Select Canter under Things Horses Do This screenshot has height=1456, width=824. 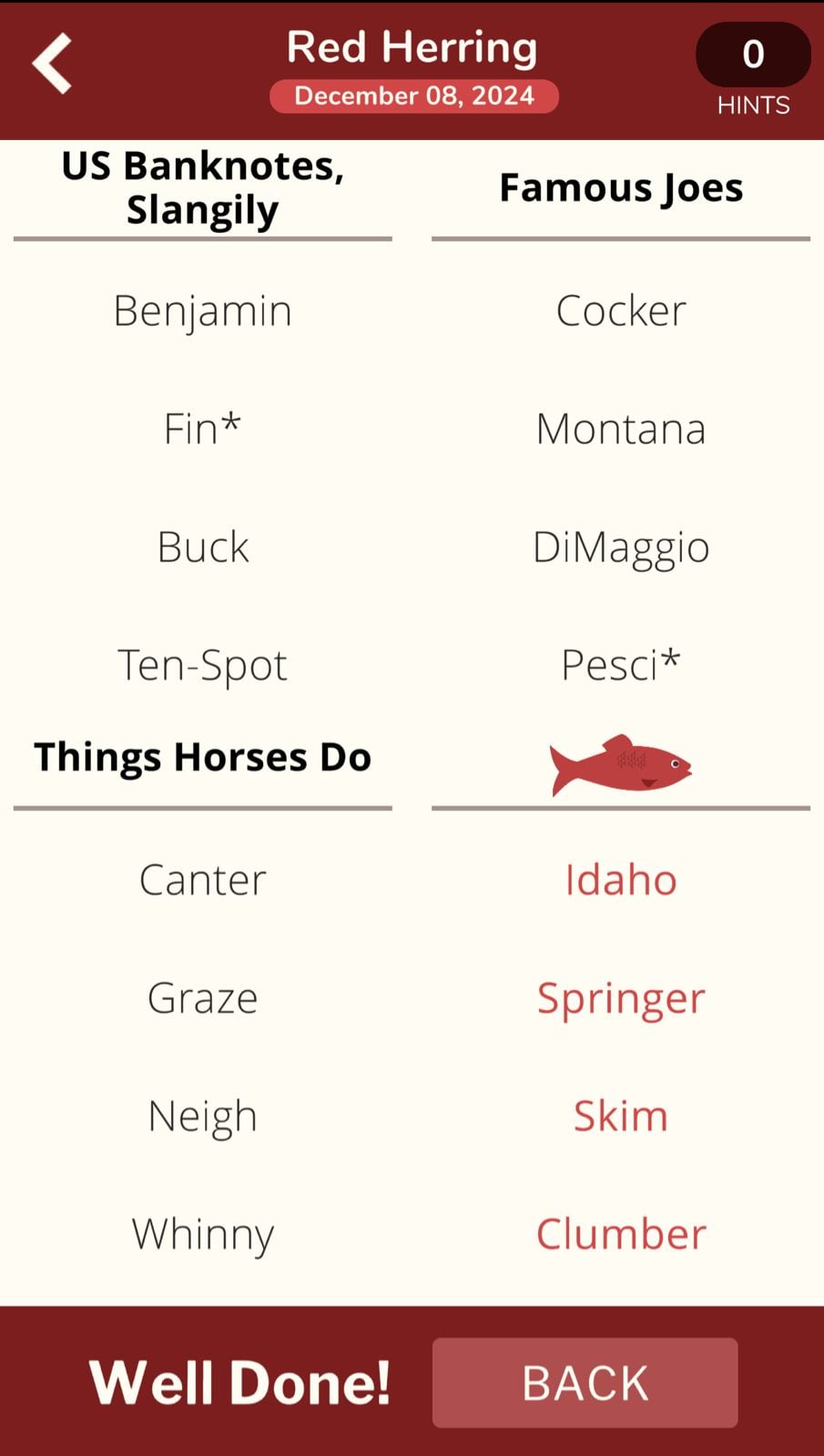pyautogui.click(x=202, y=879)
